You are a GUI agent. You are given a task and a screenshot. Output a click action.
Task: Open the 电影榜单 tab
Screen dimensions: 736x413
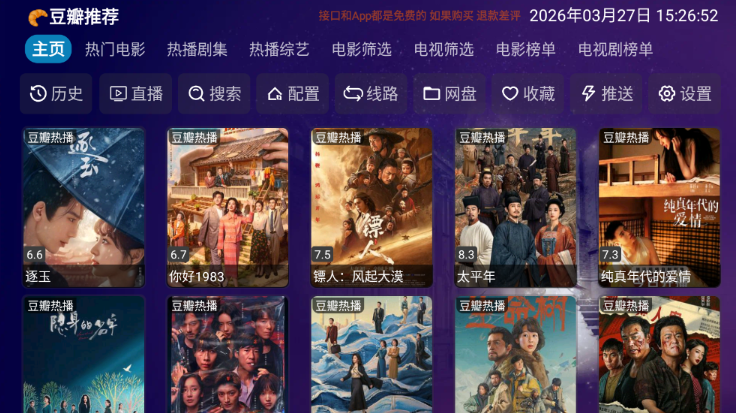click(525, 49)
